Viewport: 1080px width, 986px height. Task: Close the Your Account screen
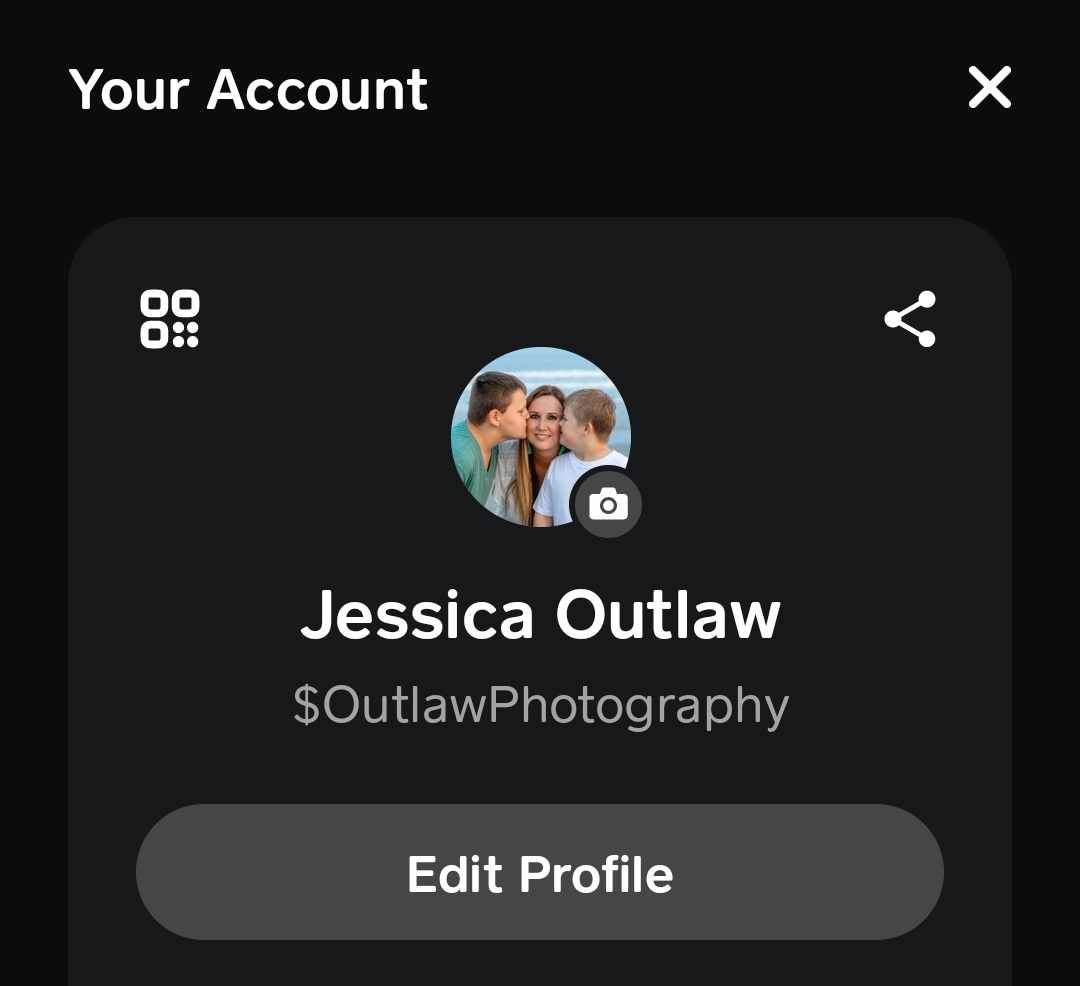coord(990,87)
